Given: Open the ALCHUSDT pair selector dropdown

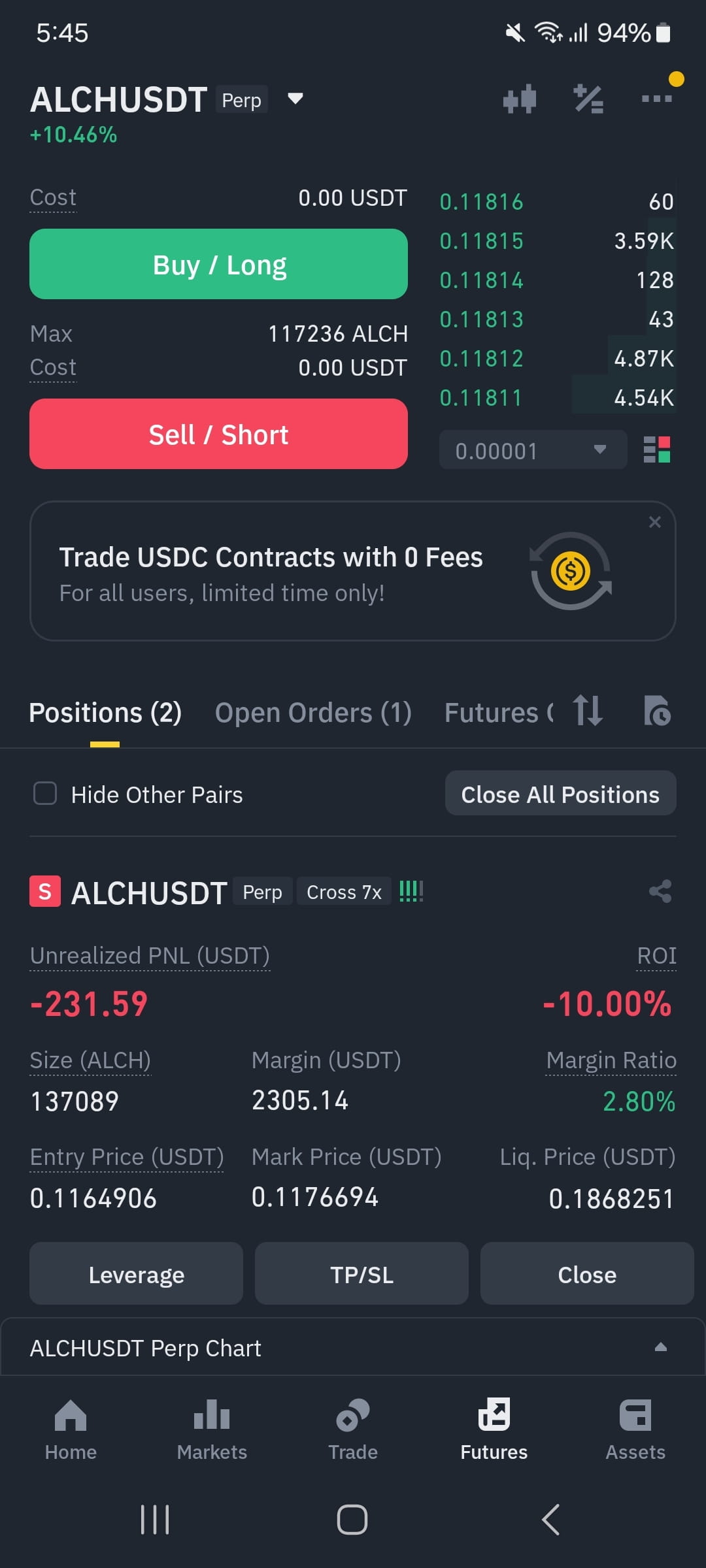Looking at the screenshot, I should pos(295,99).
